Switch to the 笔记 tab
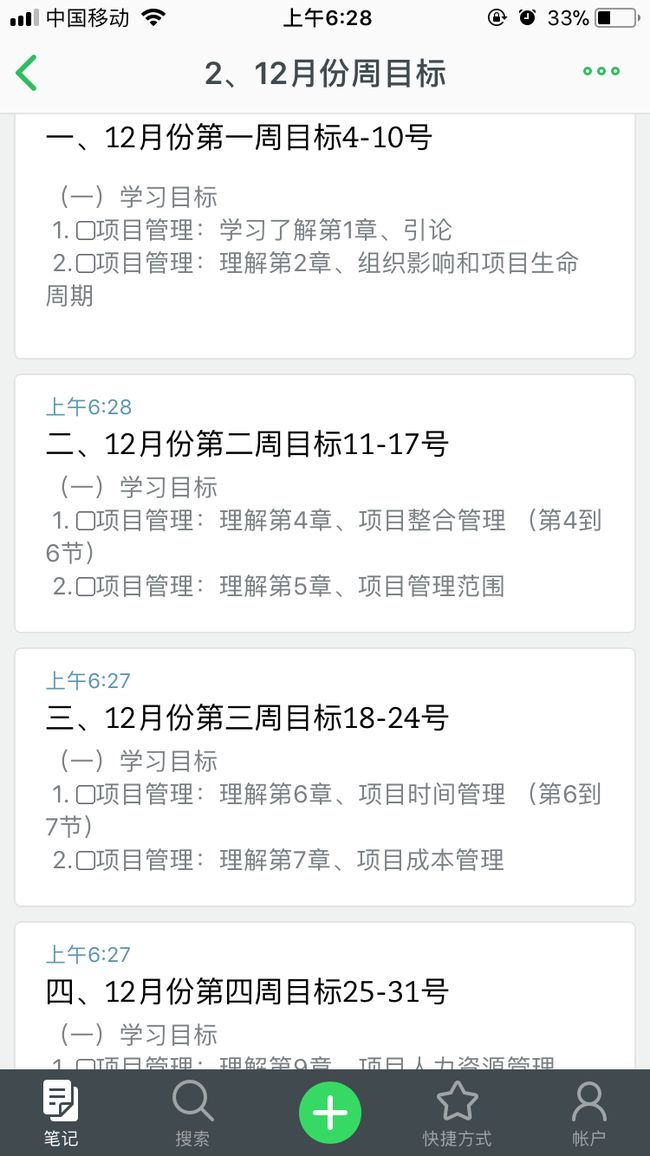The image size is (650, 1156). [x=60, y=1113]
